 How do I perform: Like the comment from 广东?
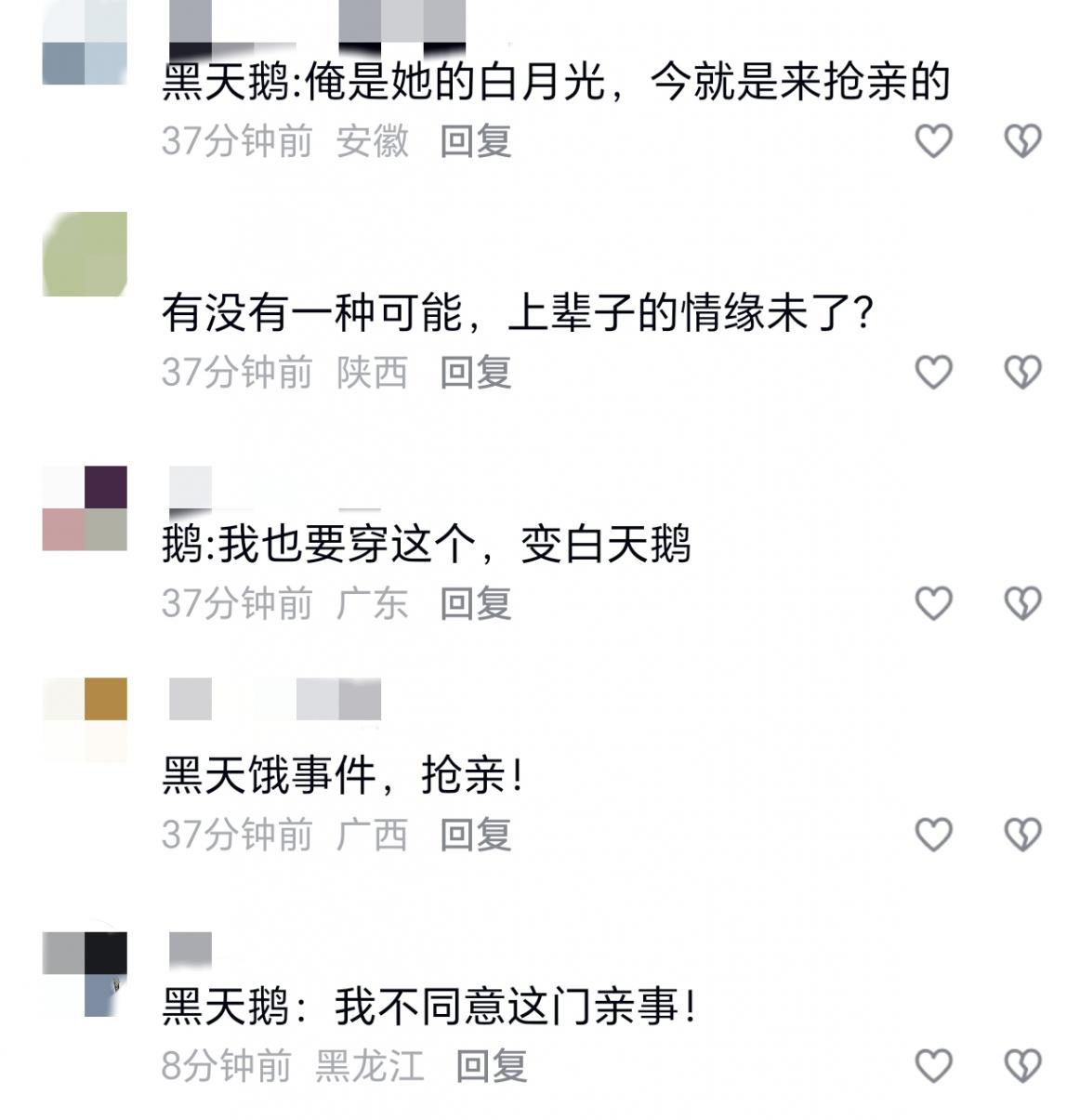tap(933, 603)
